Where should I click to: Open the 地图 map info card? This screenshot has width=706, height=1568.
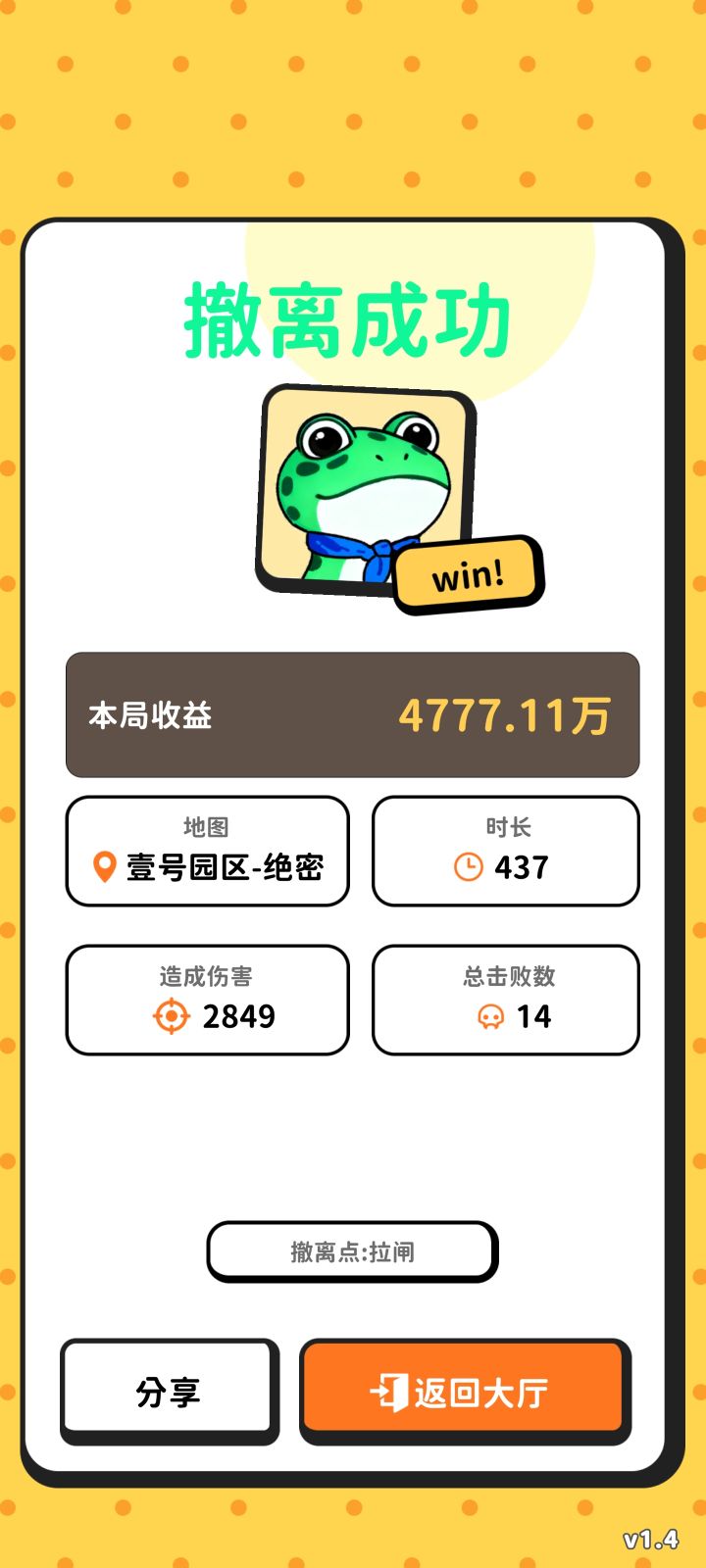click(207, 851)
